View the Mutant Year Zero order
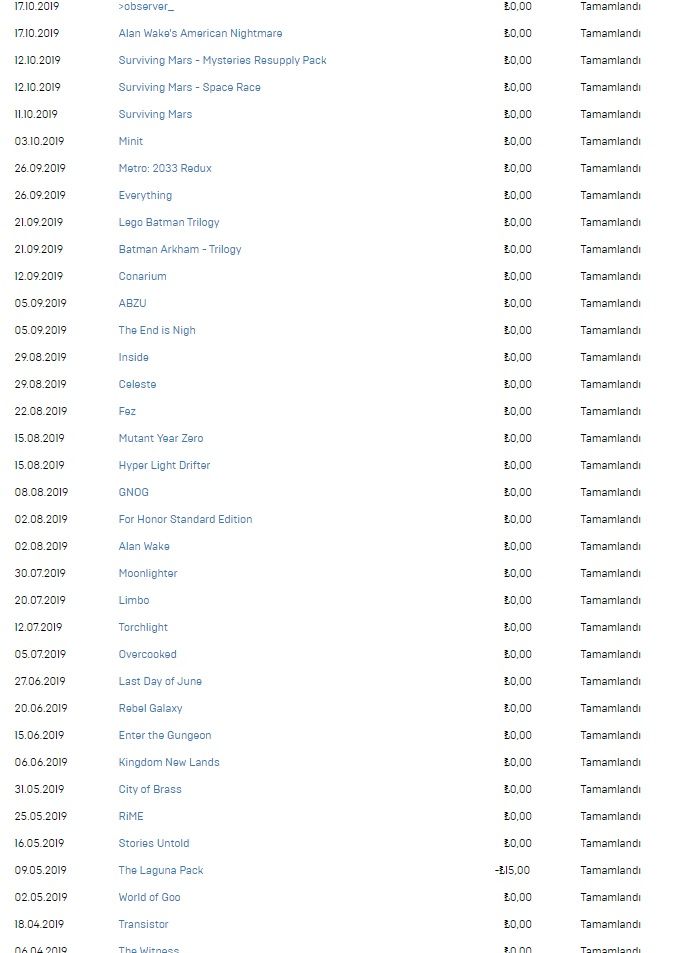Screen dimensions: 675x953 point(161,439)
